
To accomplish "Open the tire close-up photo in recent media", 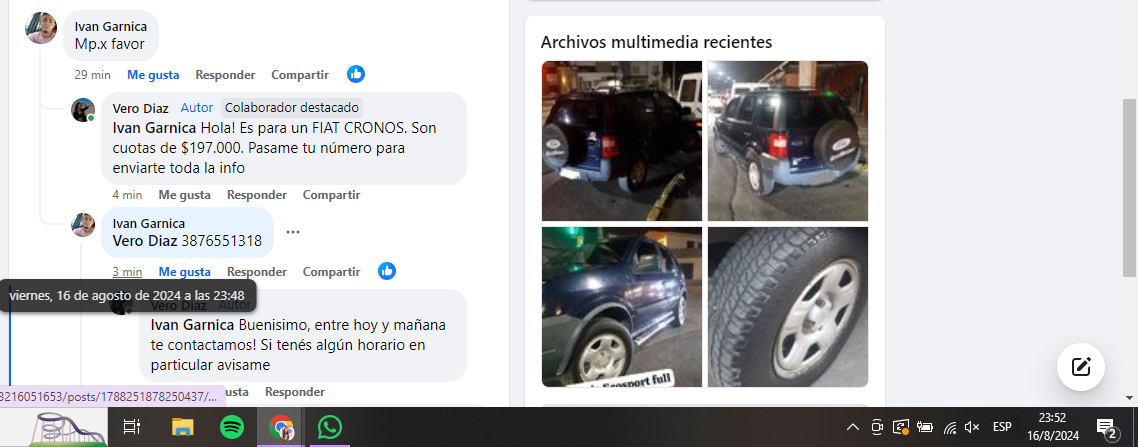I will [787, 306].
